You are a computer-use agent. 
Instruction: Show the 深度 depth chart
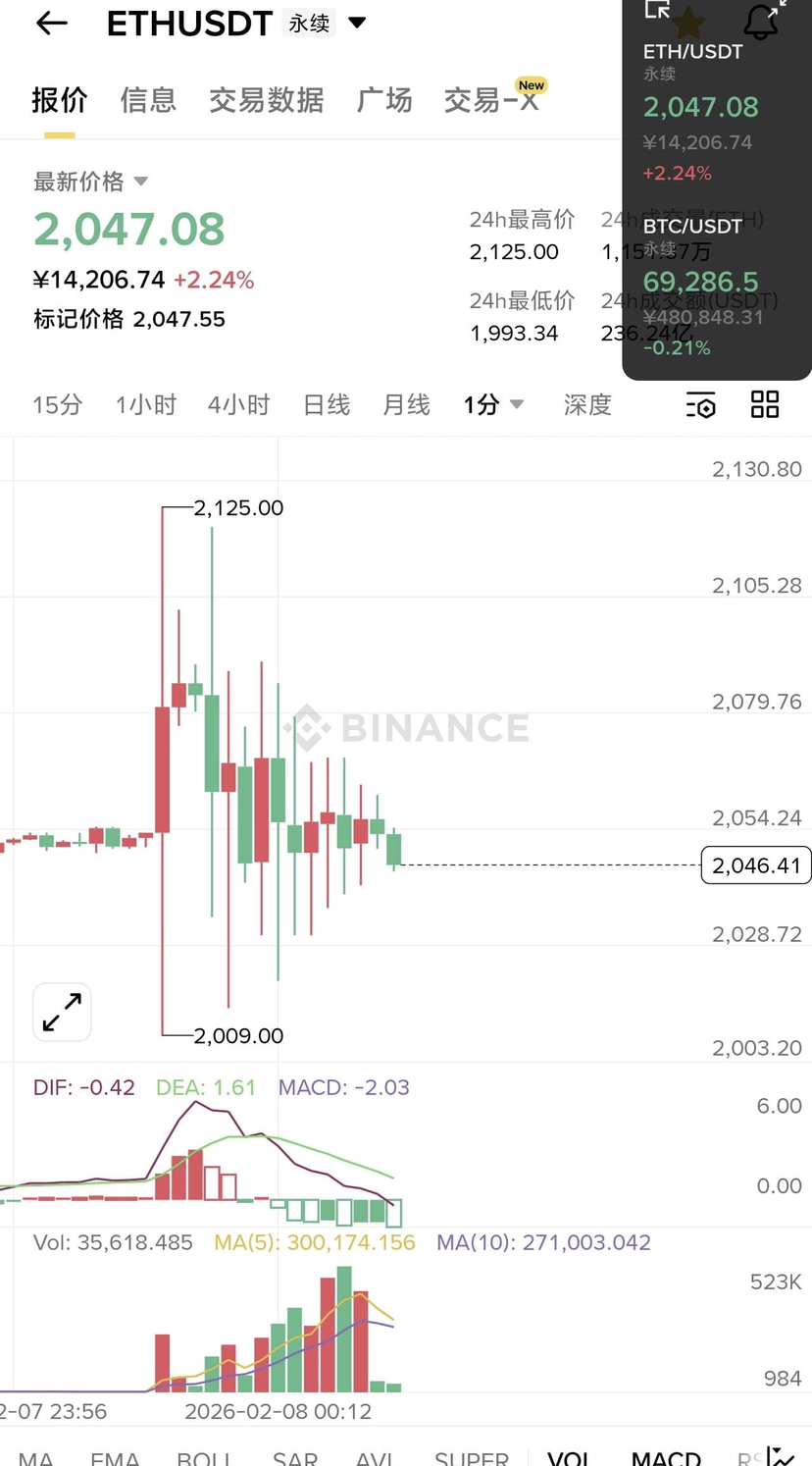(587, 404)
